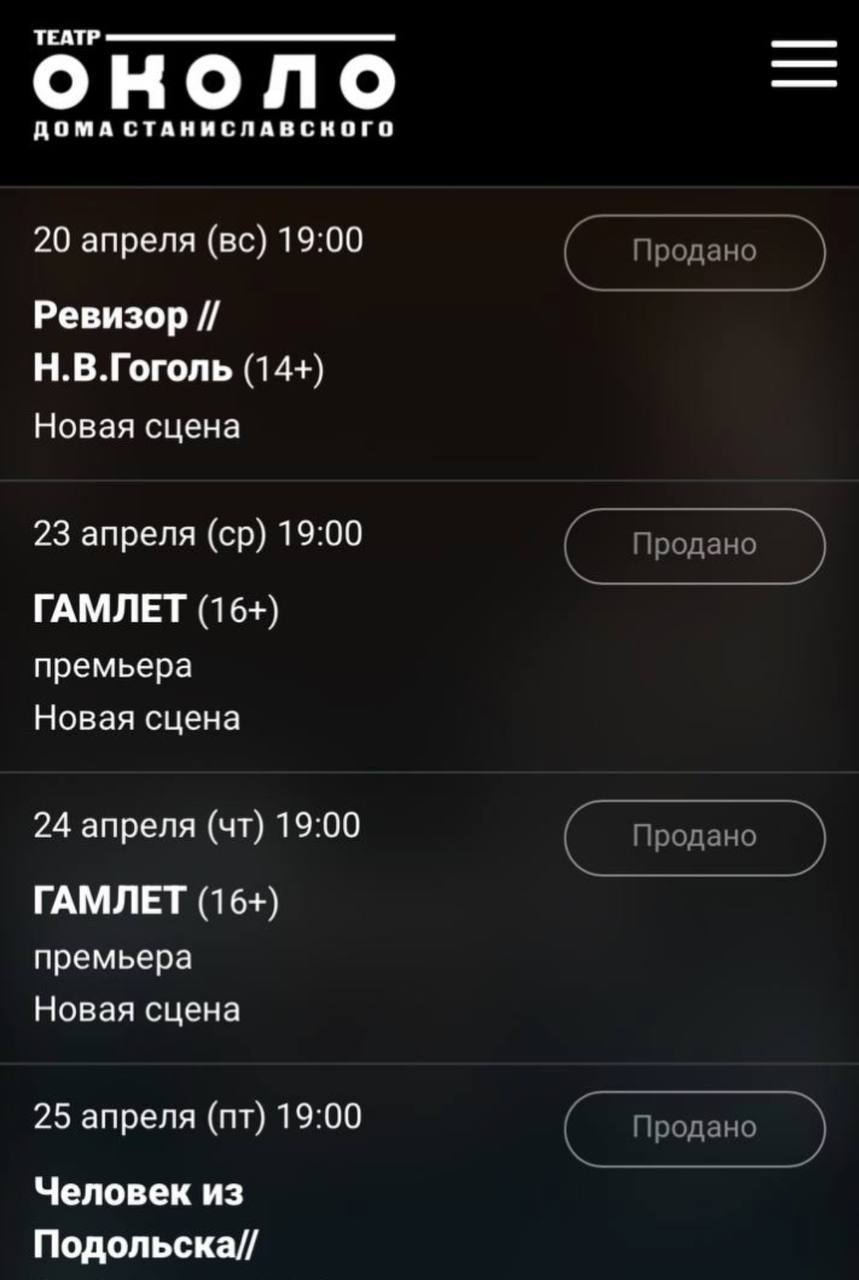Open Человек из Подольска performance page
Image resolution: width=859 pixels, height=1280 pixels.
pos(145,1218)
